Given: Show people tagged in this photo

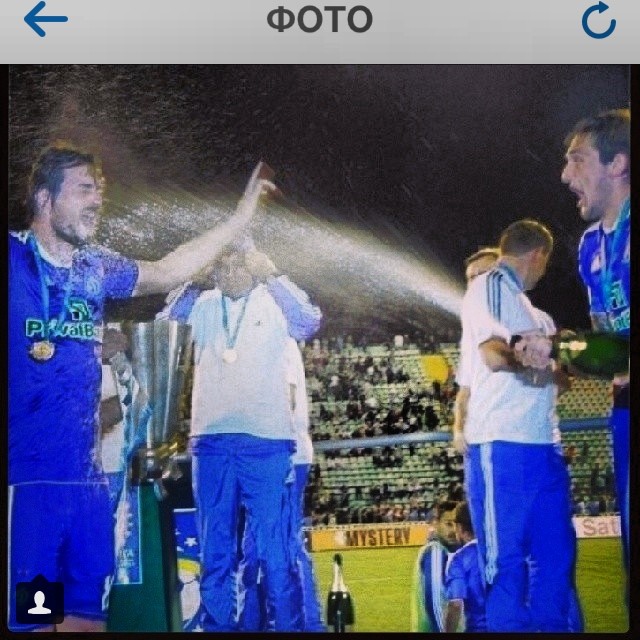Looking at the screenshot, I should point(40,602).
